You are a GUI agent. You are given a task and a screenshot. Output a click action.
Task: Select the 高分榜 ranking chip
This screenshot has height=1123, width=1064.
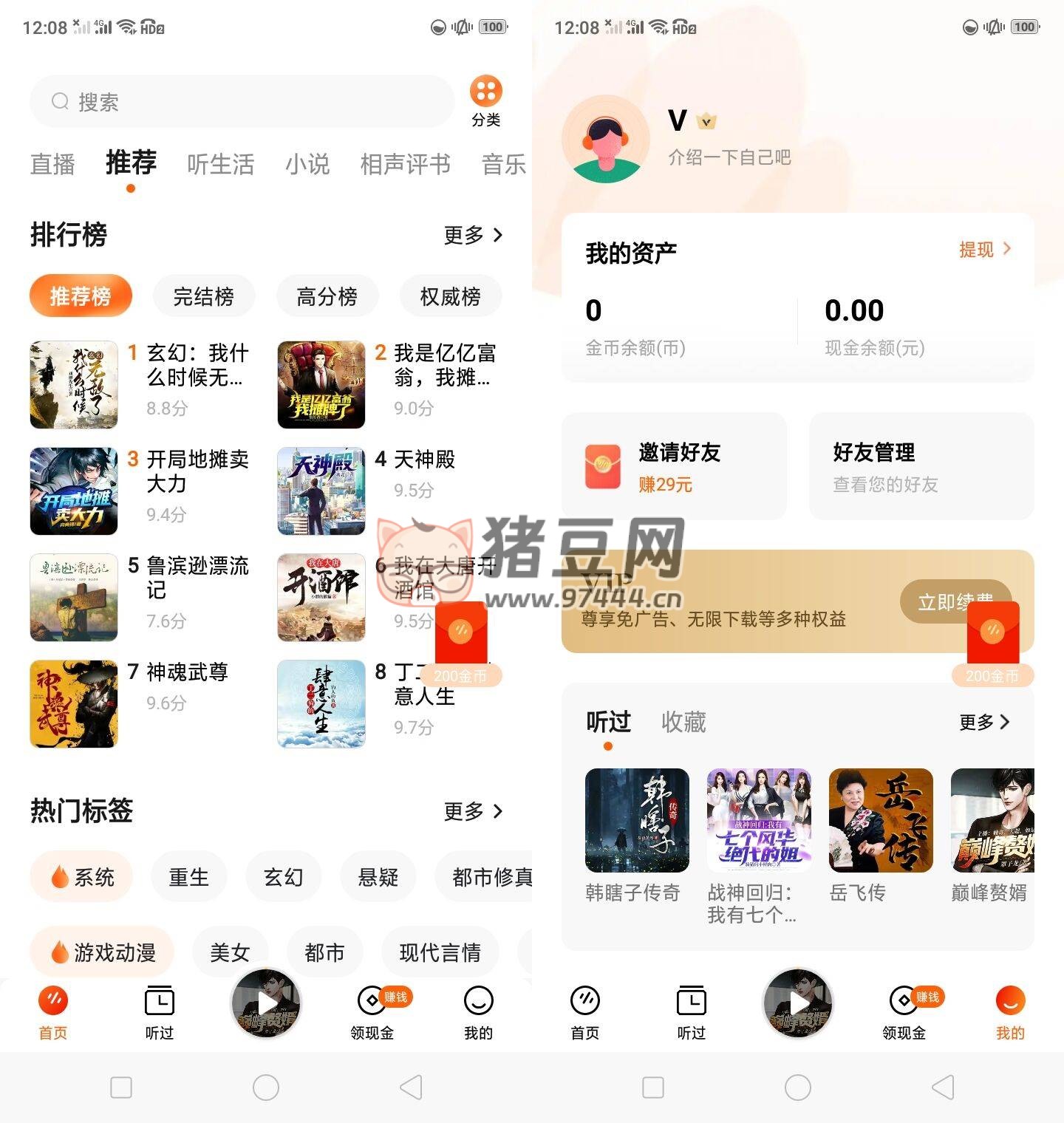click(327, 296)
